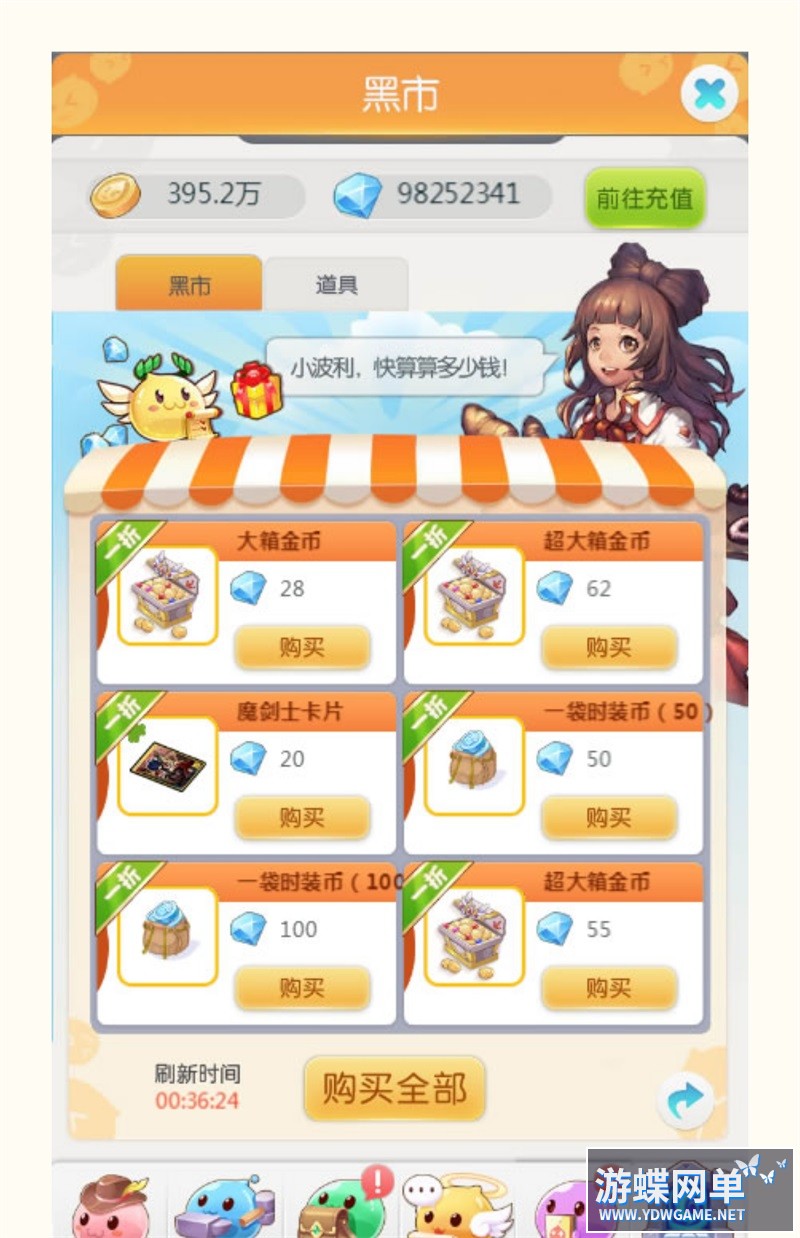Purchase the 魔剑士卡片 for 20 diamonds

click(302, 818)
